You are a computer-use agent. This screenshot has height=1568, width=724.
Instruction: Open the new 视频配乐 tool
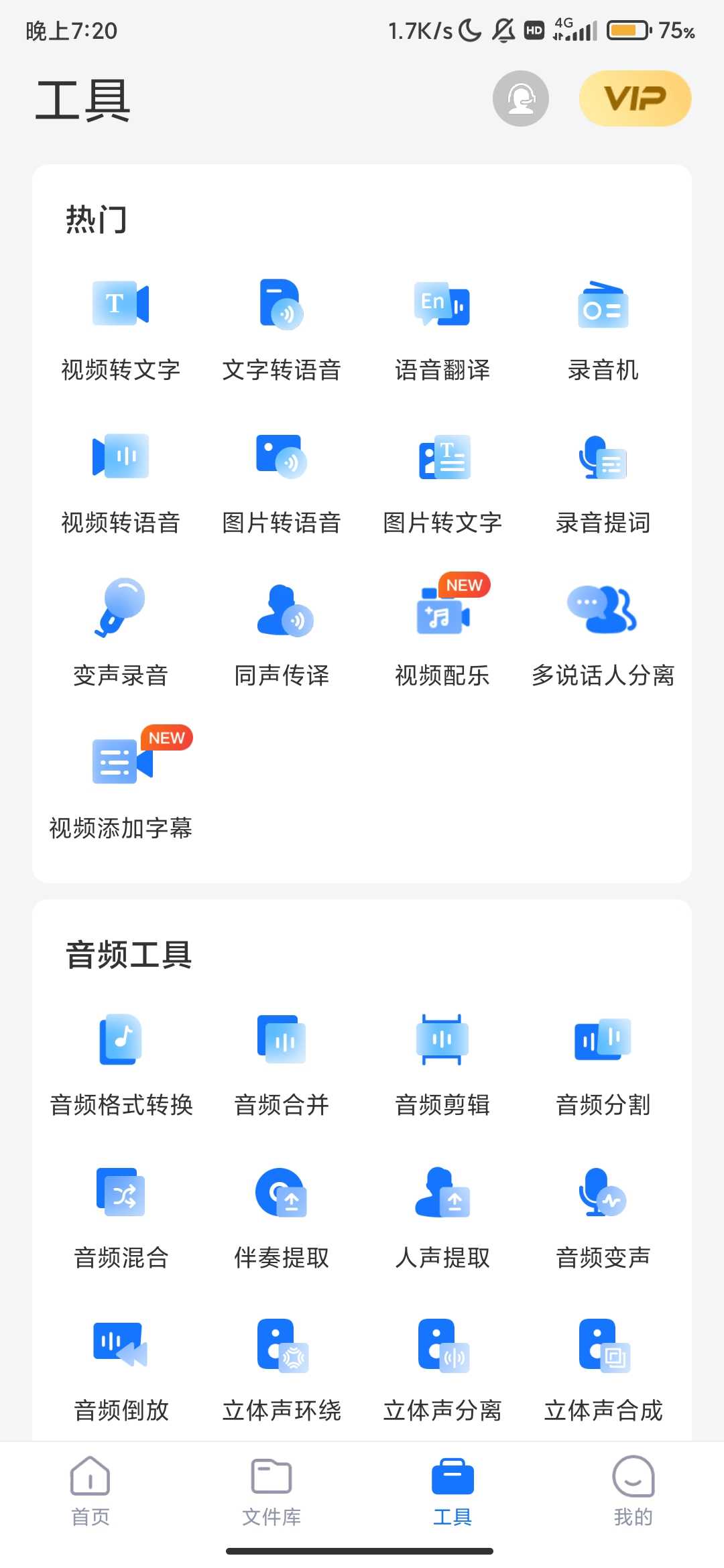(442, 637)
